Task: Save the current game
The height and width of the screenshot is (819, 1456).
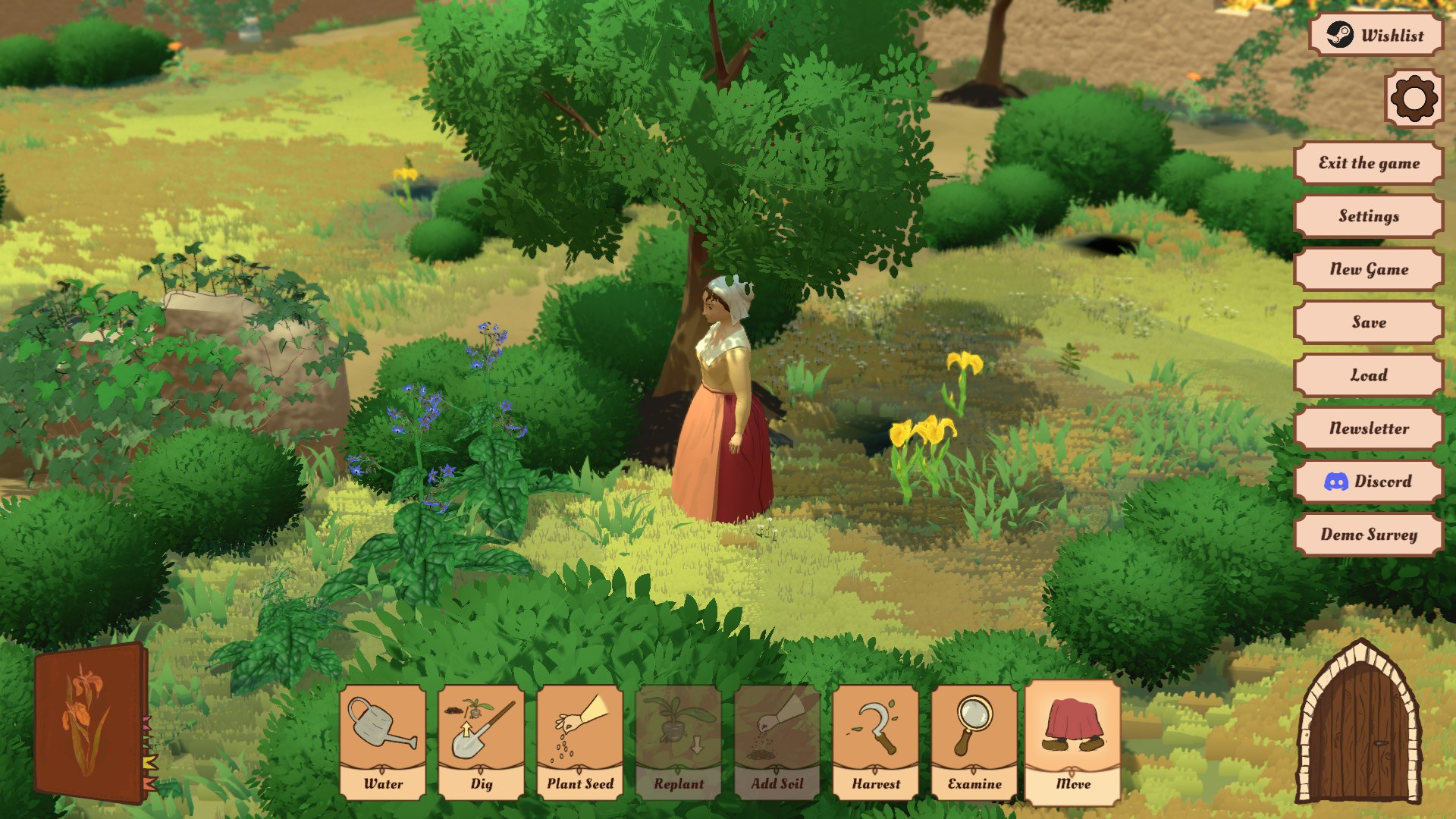Action: 1368,322
